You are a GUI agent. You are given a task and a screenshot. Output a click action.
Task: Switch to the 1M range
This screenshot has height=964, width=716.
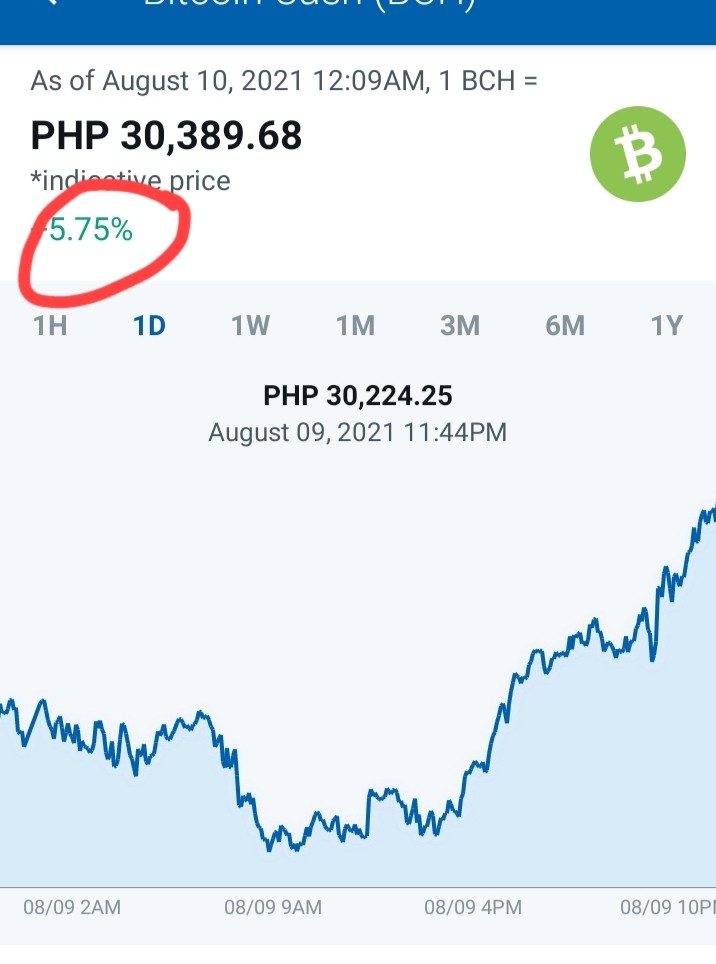tap(355, 325)
